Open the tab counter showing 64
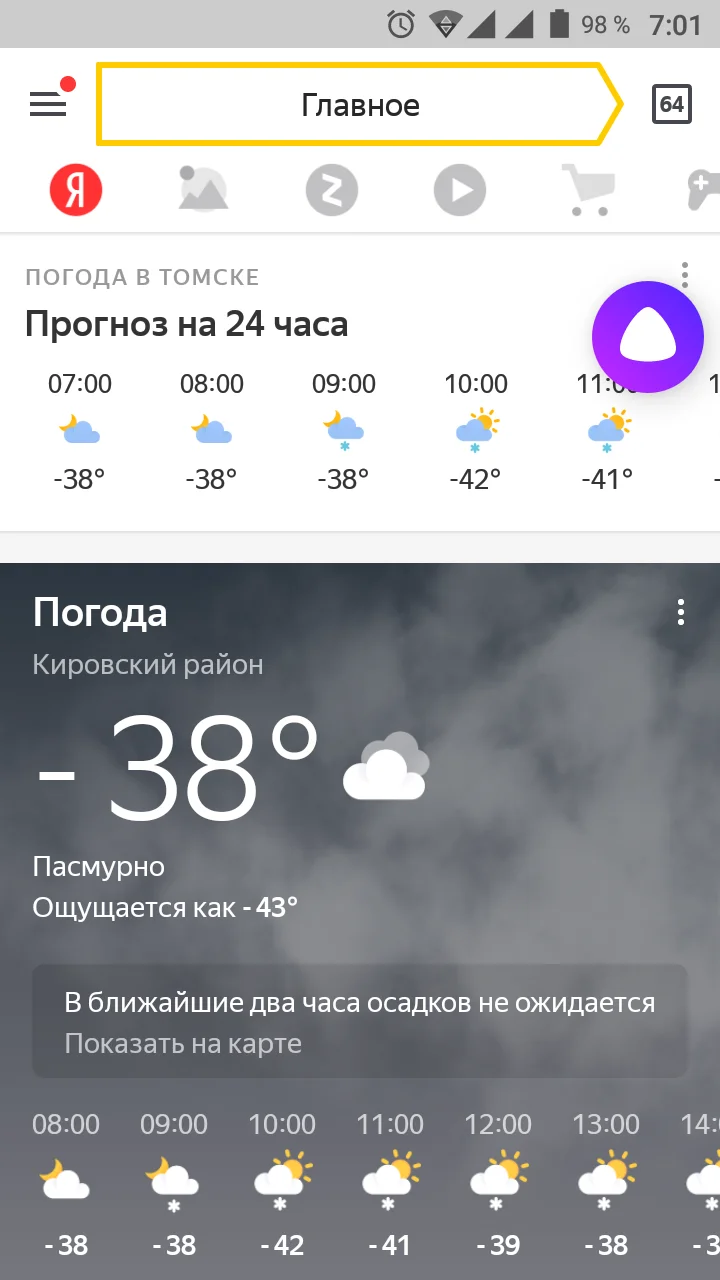 (674, 103)
